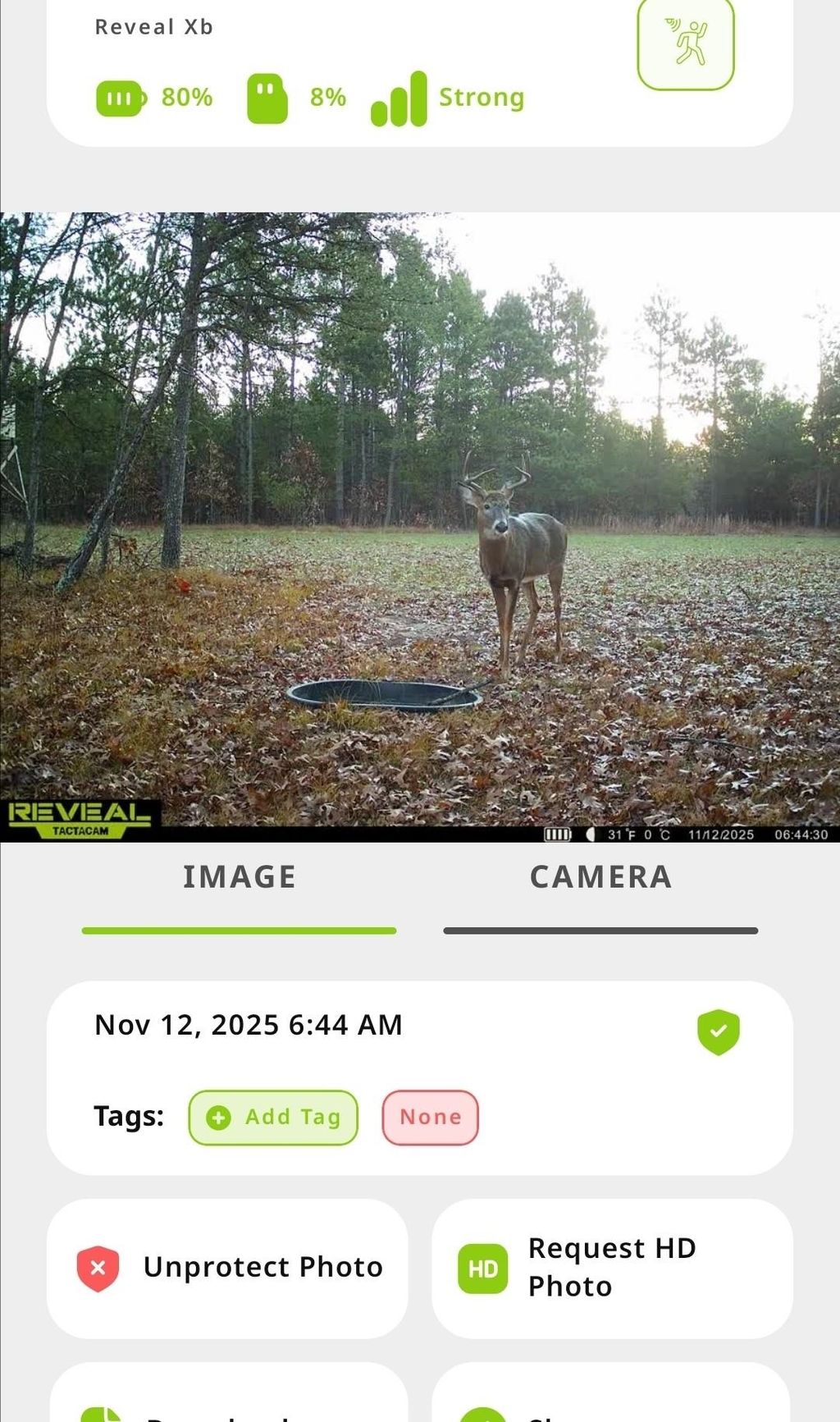840x1422 pixels.
Task: Add a tag to this photo
Action: tap(273, 1118)
